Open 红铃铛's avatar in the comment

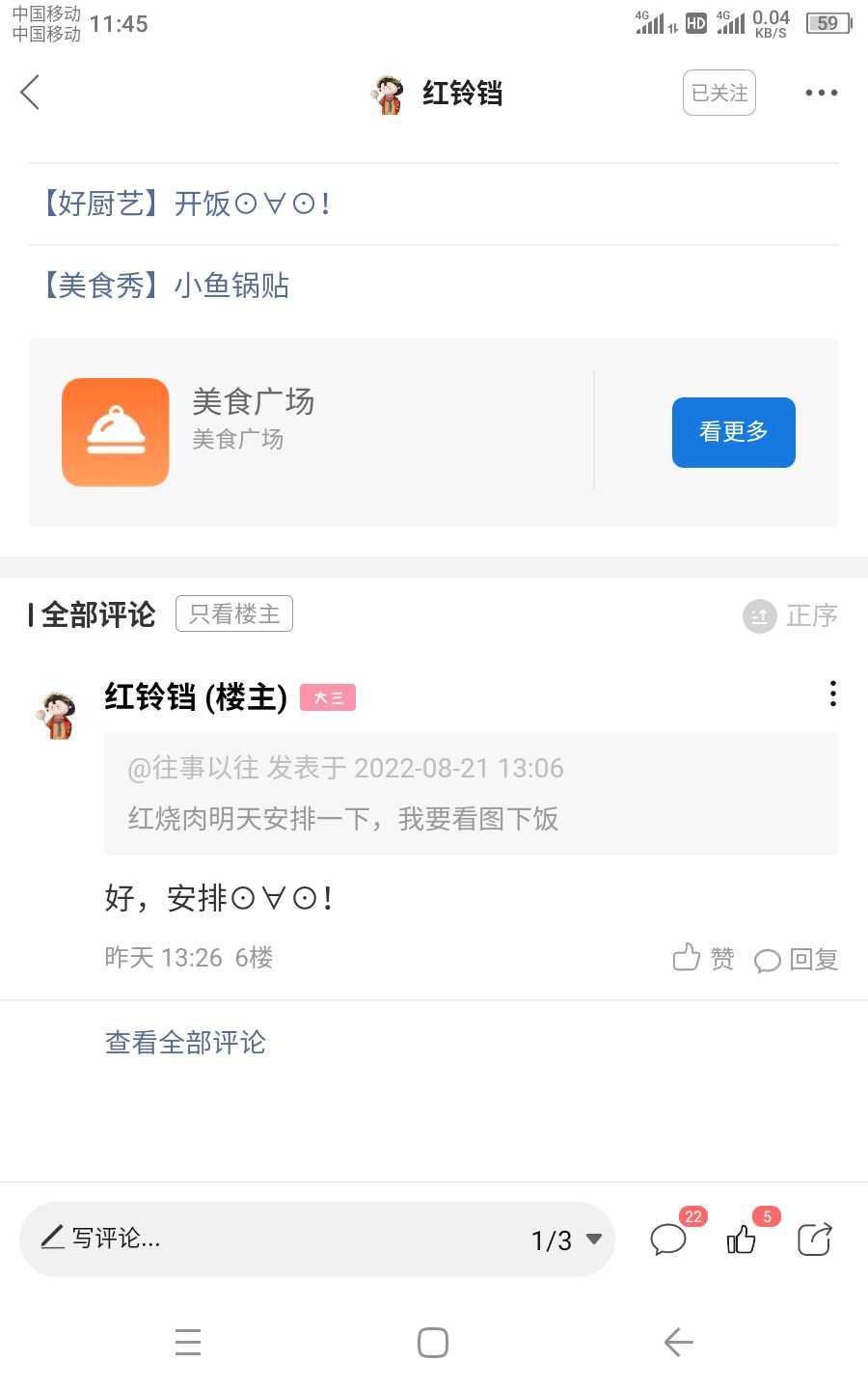click(58, 716)
